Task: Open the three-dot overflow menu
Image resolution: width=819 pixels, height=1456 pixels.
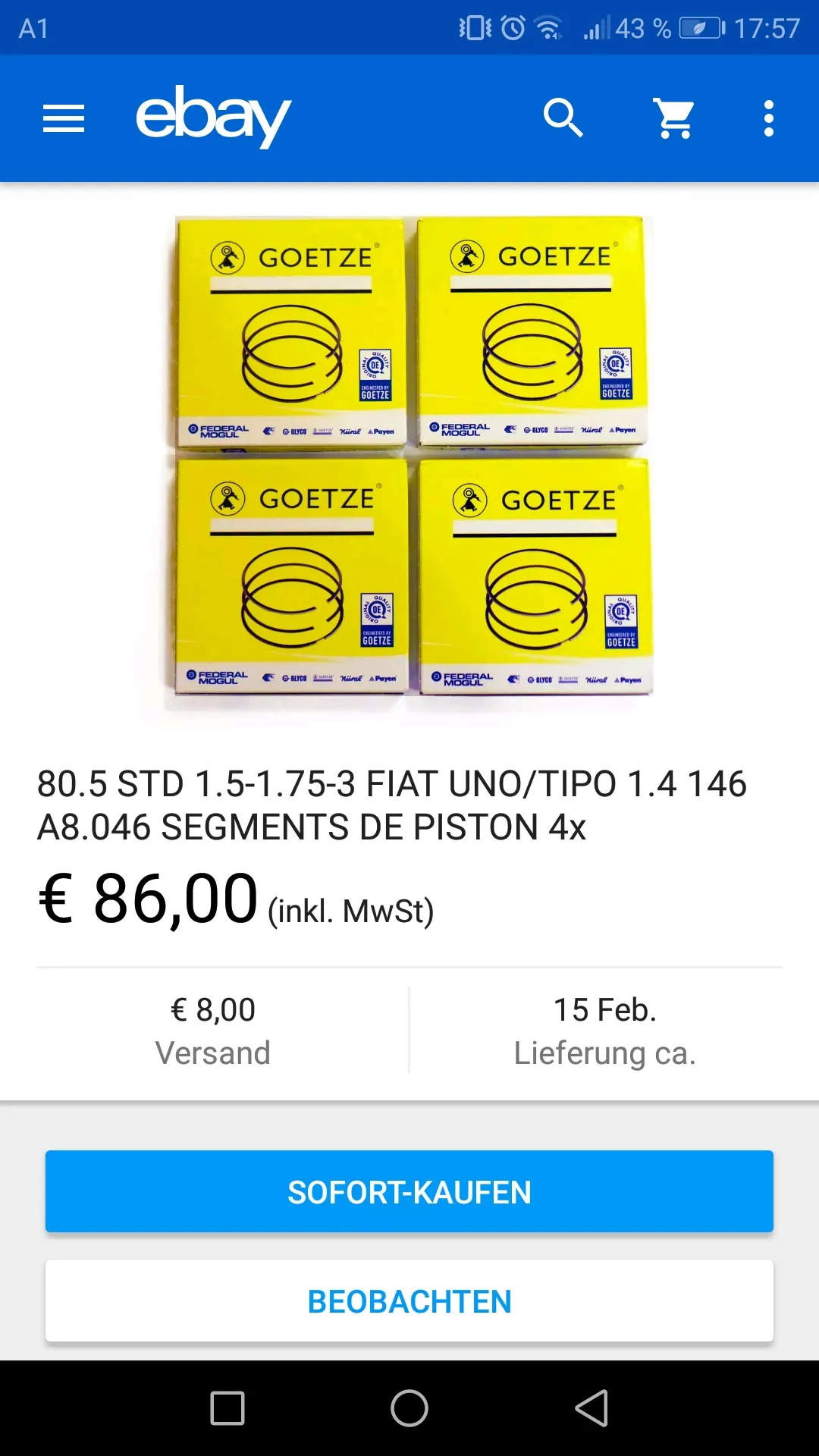Action: point(769,118)
